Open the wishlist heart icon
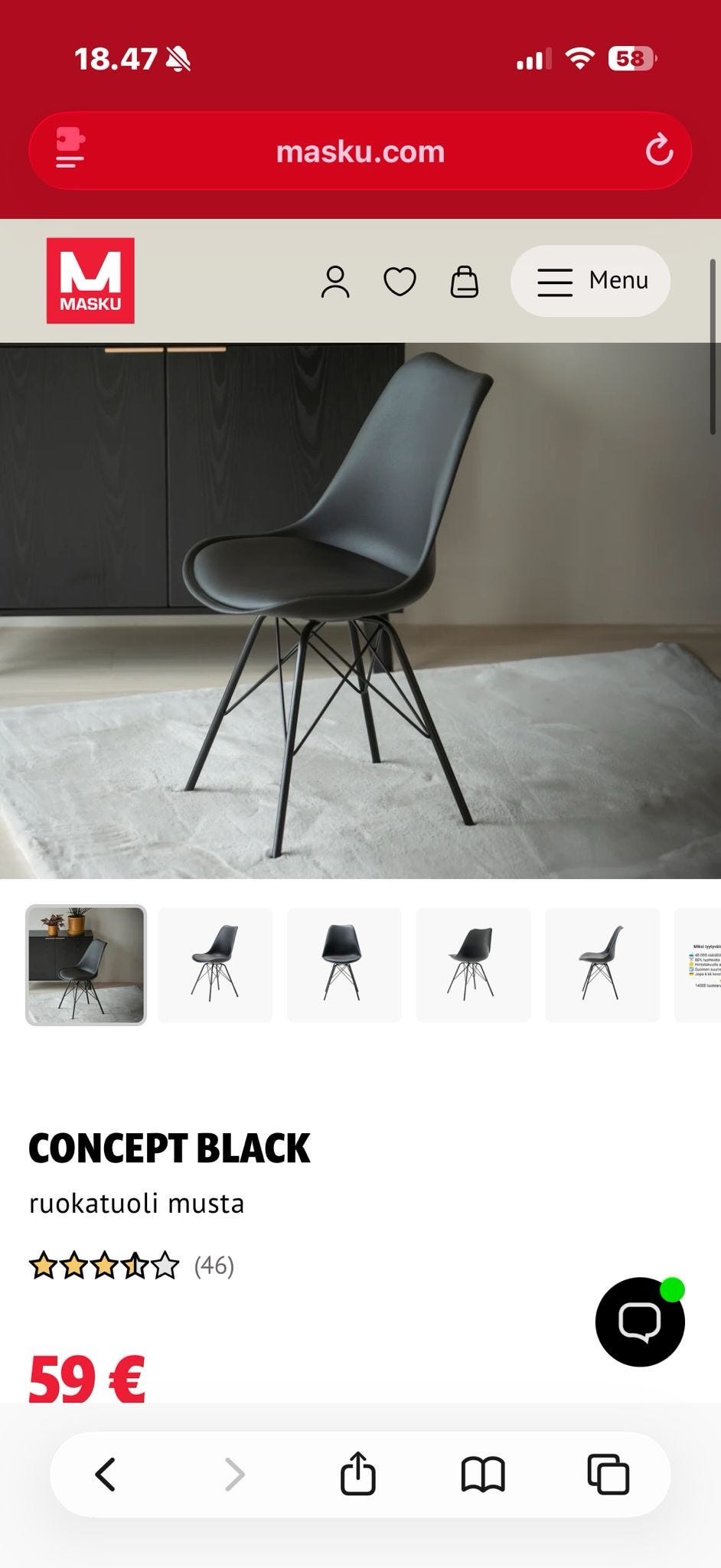Screen dimensions: 721x1568 [x=400, y=282]
